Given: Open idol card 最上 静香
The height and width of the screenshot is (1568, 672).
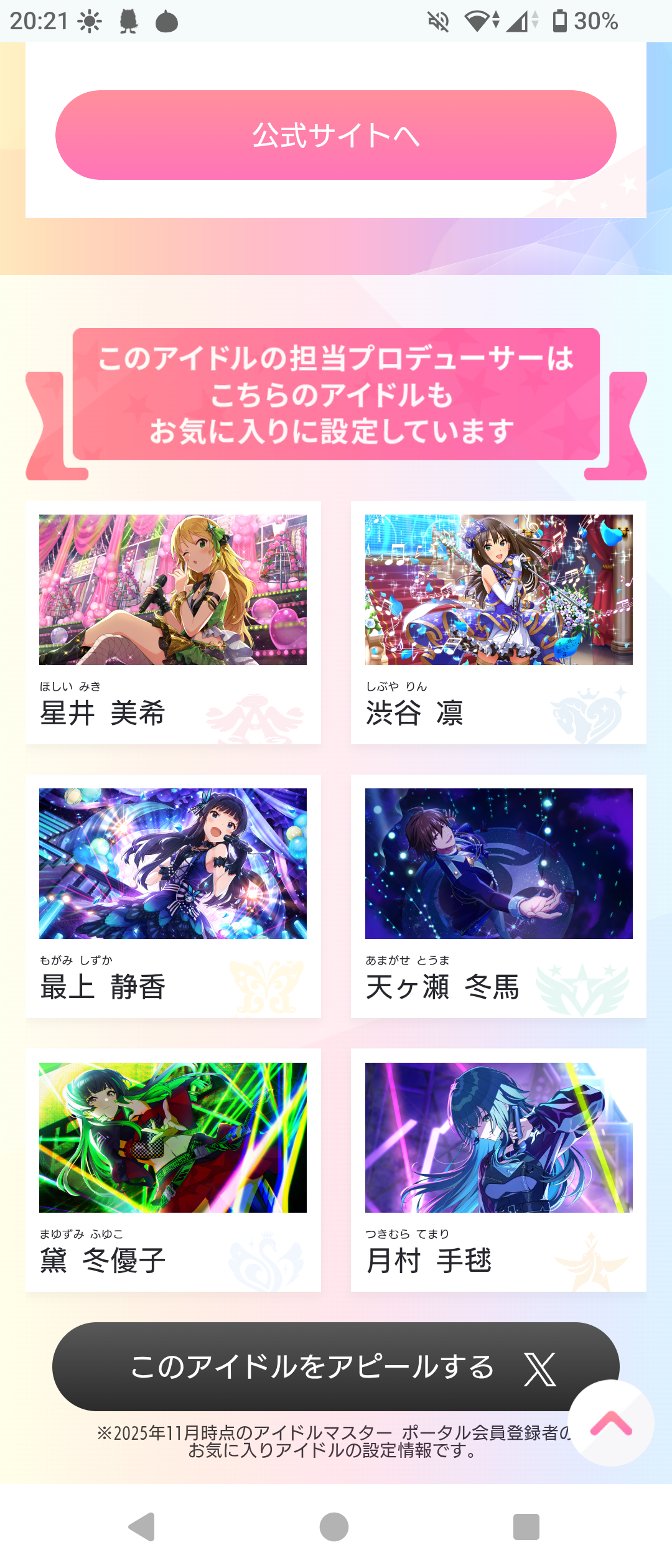Looking at the screenshot, I should (173, 896).
